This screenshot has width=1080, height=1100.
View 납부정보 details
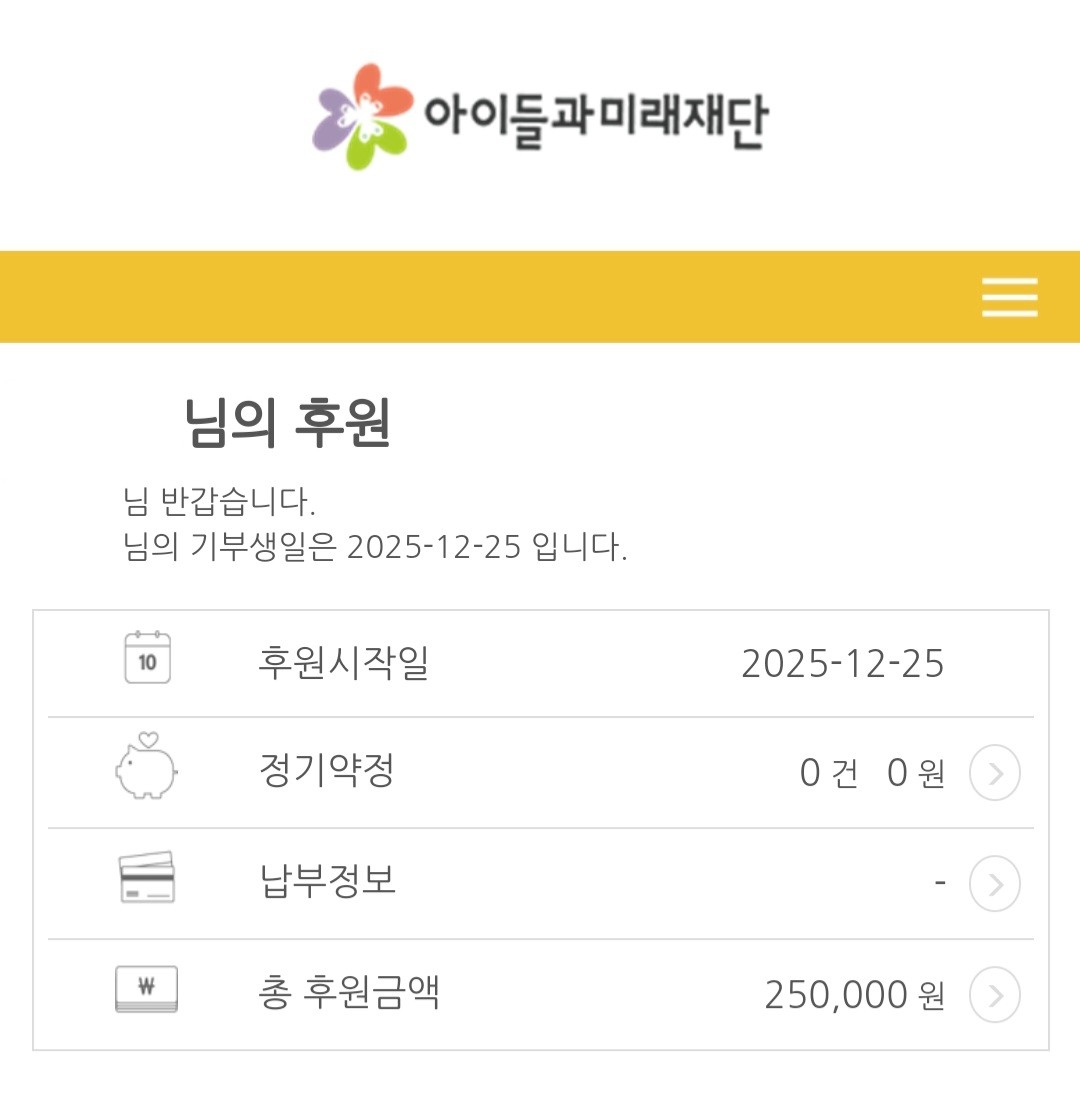click(995, 884)
